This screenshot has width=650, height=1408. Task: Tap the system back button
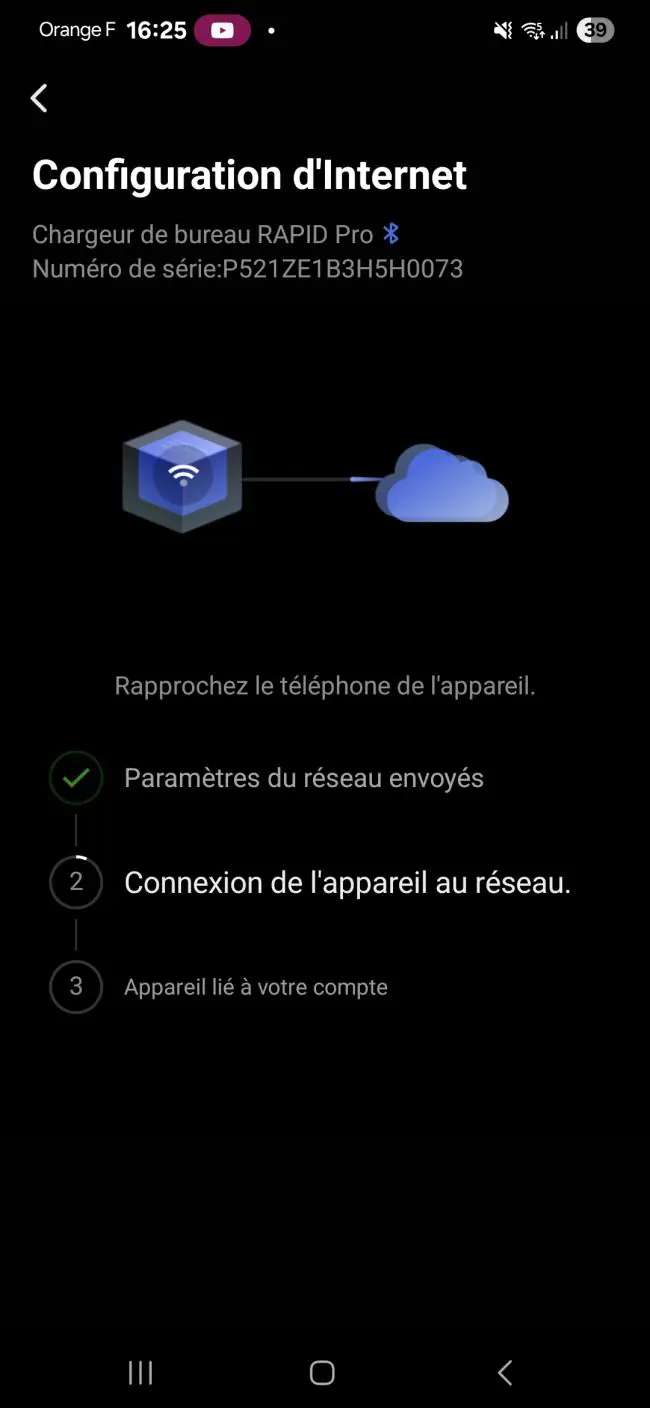point(505,1372)
